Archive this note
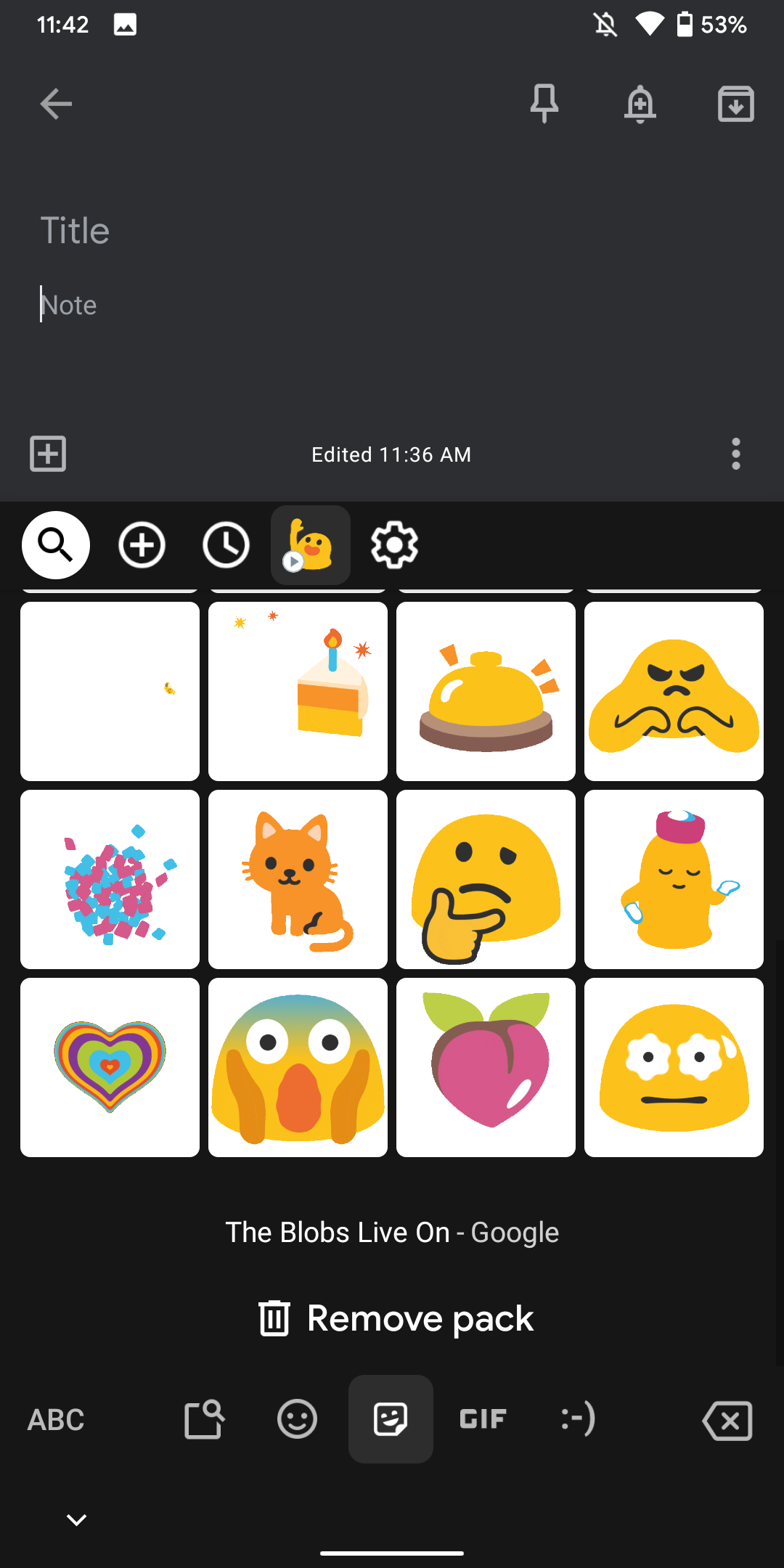 pos(735,104)
